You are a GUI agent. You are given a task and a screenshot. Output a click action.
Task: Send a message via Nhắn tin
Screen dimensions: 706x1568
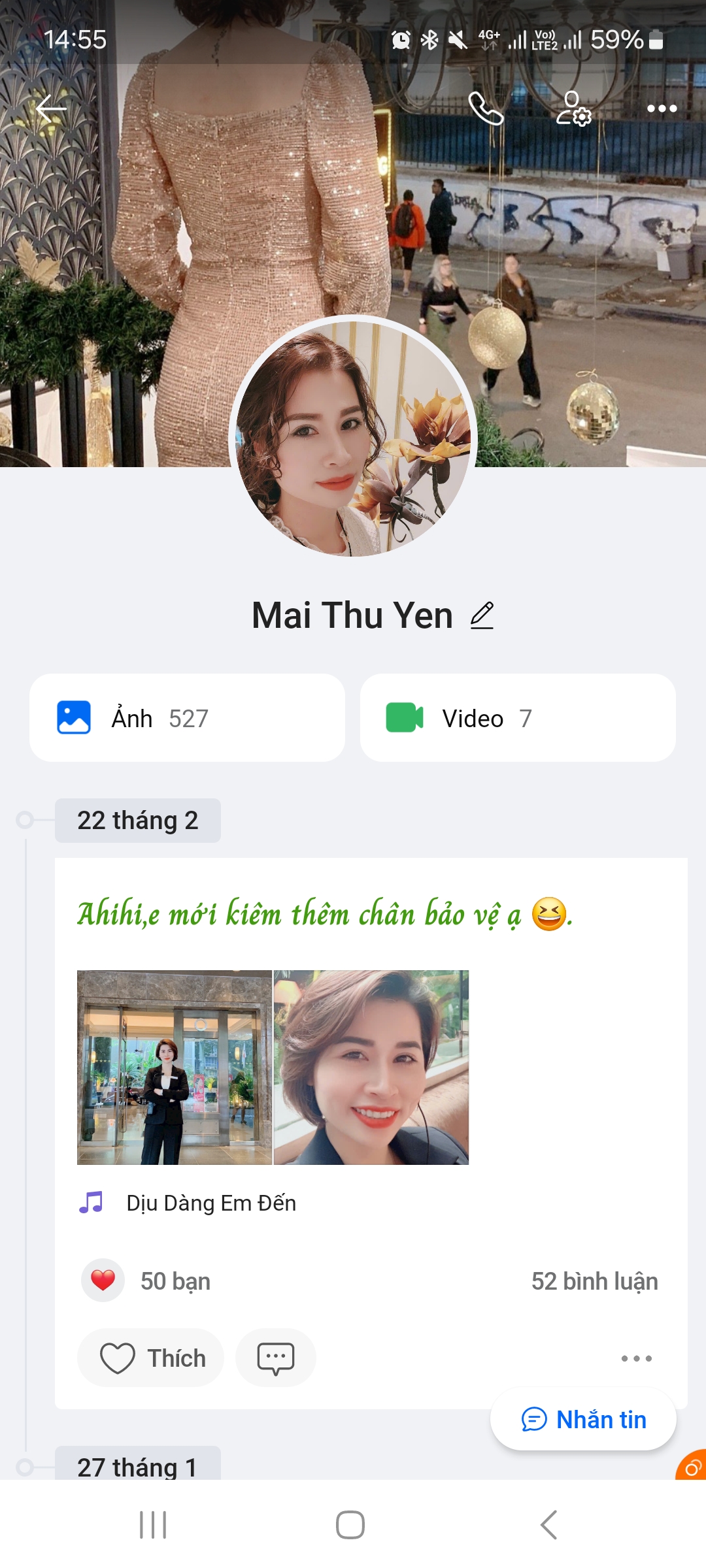583,1420
